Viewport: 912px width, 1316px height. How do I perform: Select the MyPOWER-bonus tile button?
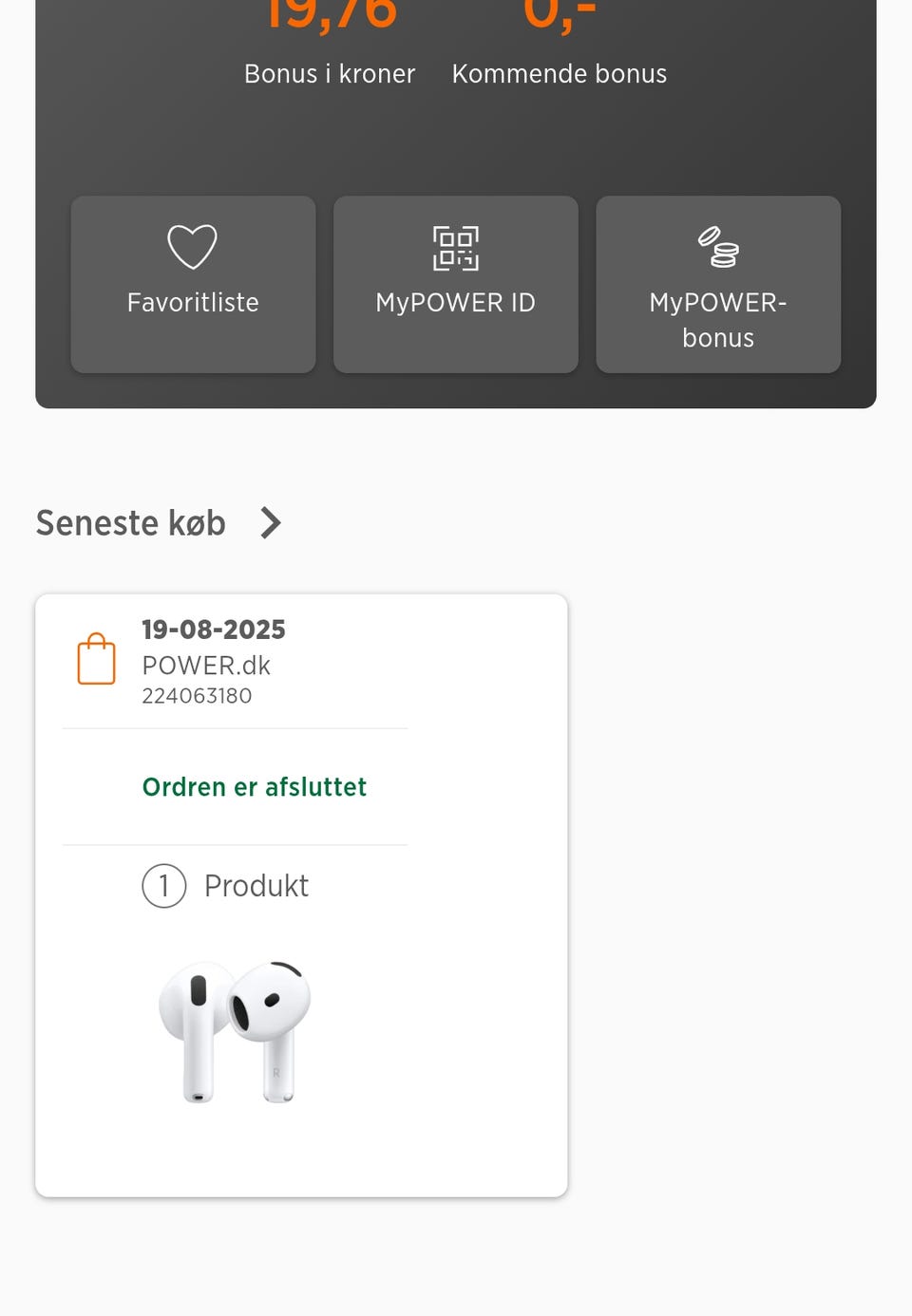coord(718,284)
